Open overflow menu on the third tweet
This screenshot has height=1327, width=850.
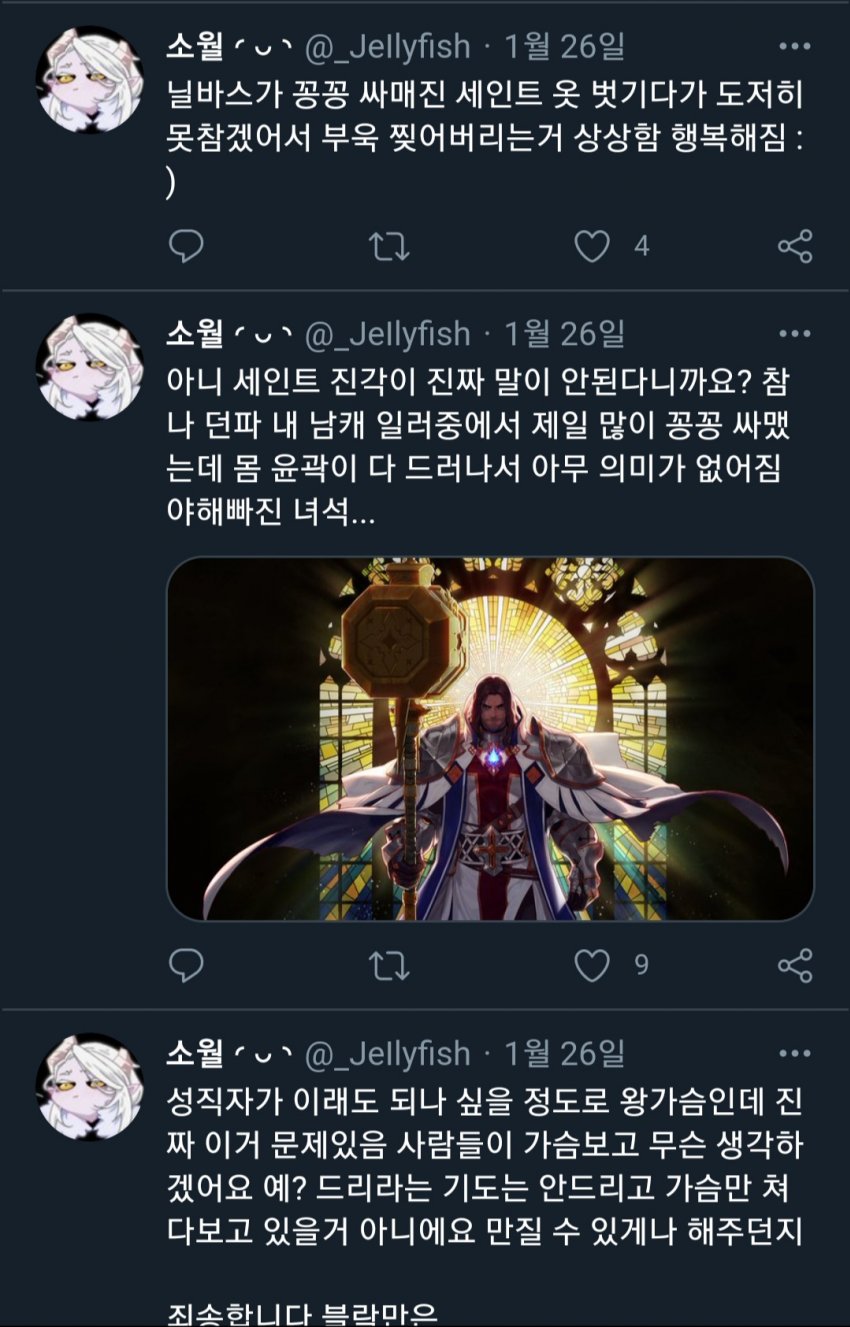[x=795, y=1052]
